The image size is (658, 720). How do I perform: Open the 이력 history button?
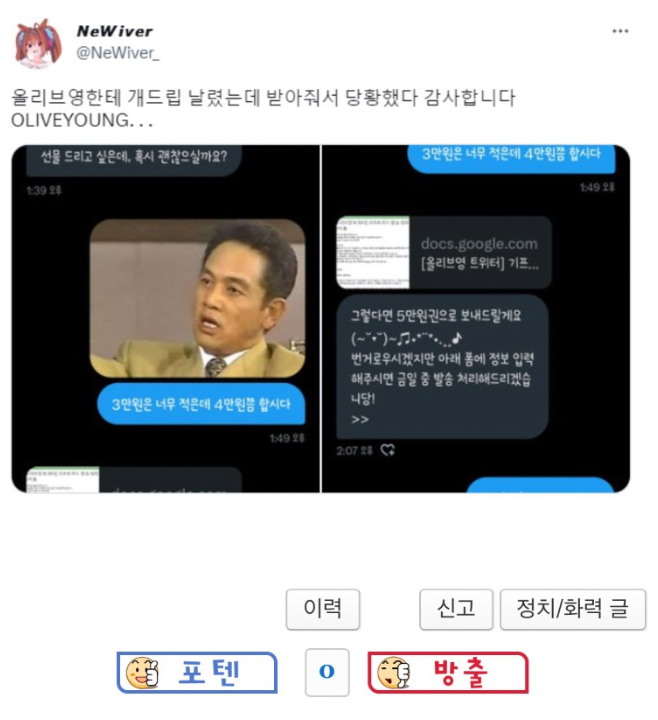(x=322, y=609)
